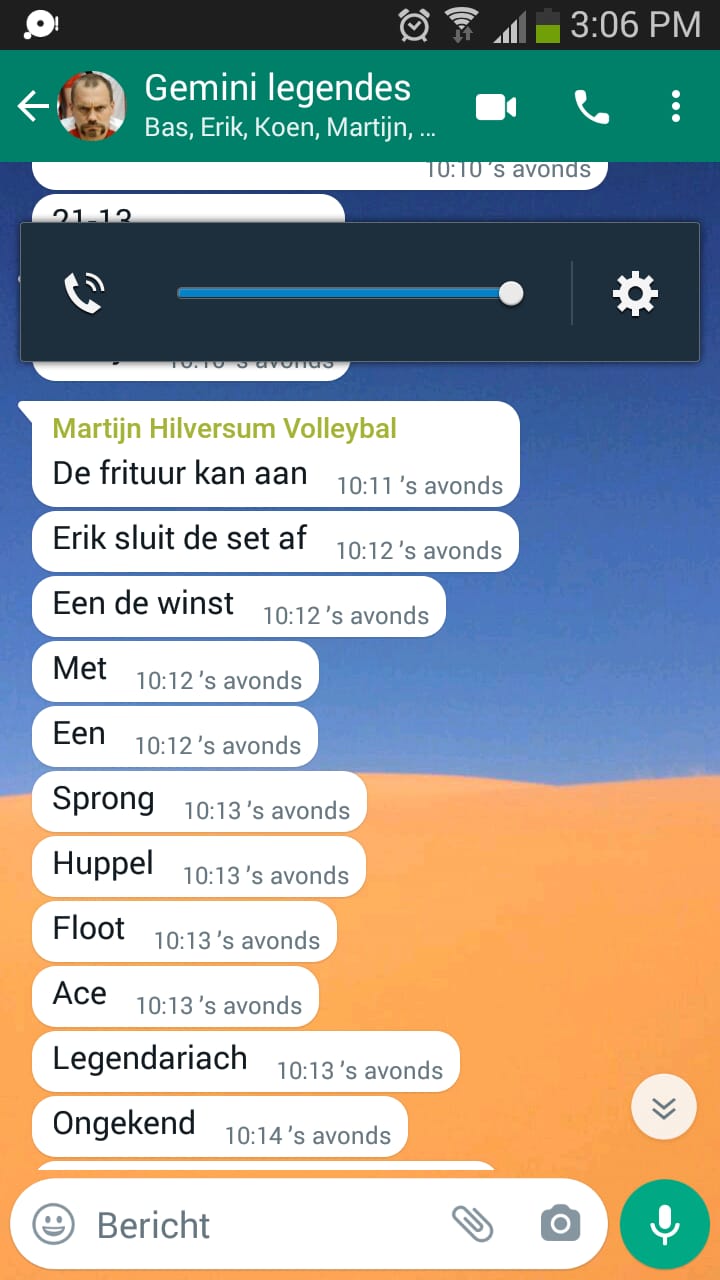This screenshot has height=1280, width=720.
Task: Open volume settings gear
Action: tap(635, 293)
